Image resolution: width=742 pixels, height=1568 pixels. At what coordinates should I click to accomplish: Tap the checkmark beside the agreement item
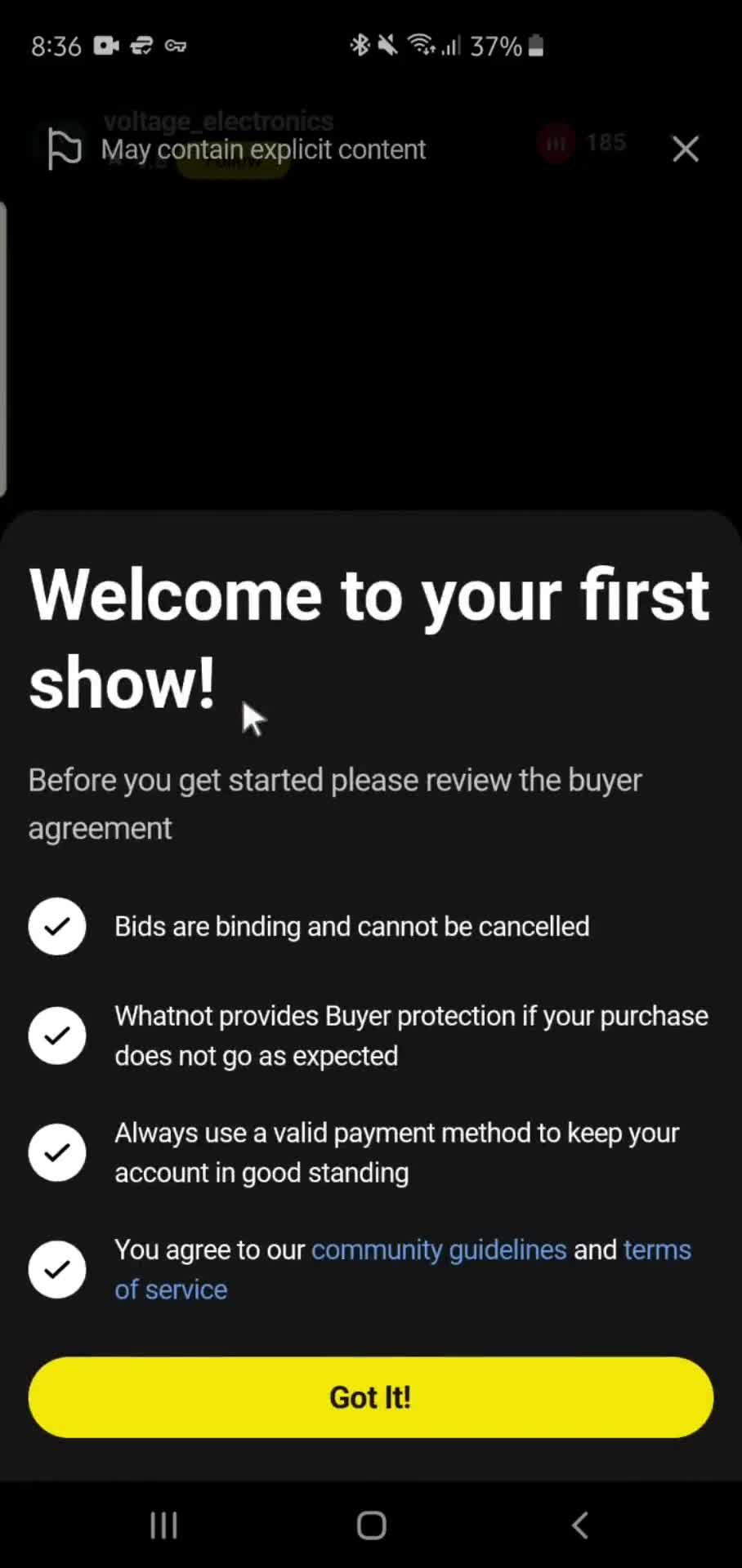[x=56, y=1269]
